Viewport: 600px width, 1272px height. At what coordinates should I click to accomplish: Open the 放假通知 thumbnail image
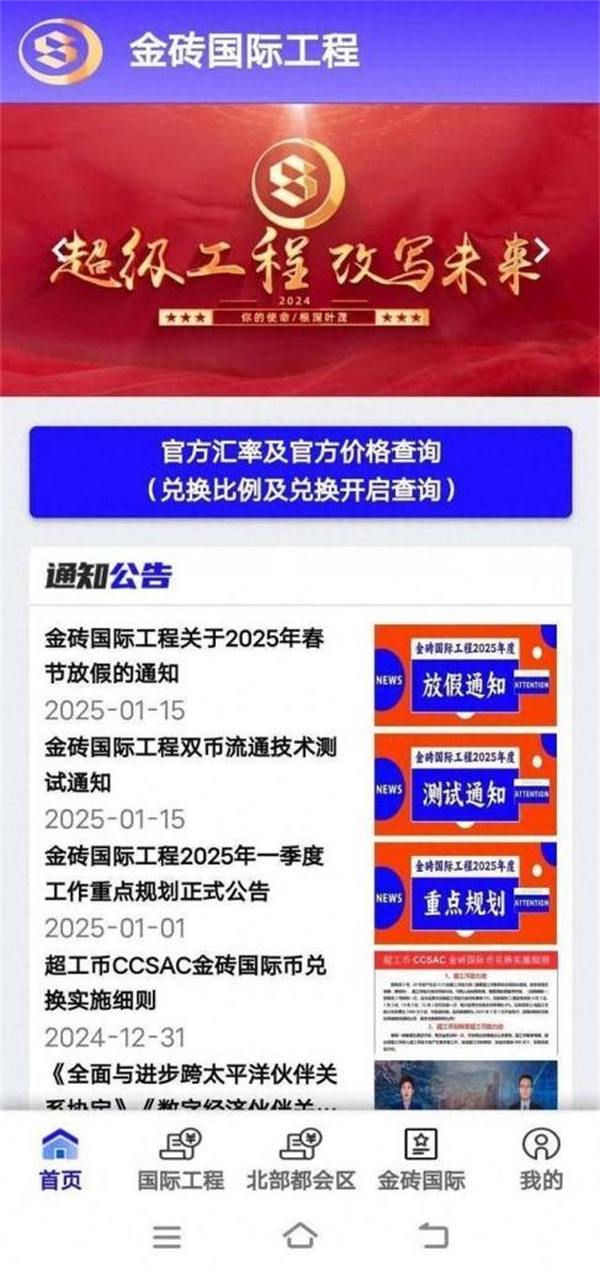[465, 676]
